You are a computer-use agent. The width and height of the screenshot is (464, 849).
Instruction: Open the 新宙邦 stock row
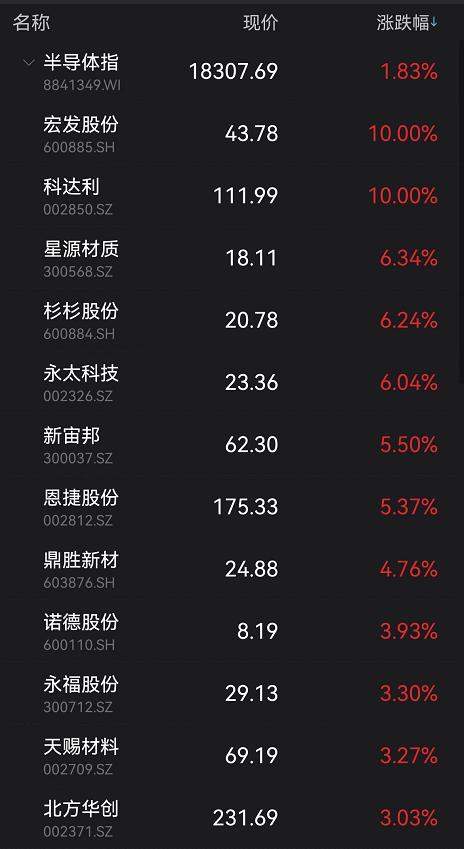(x=232, y=445)
